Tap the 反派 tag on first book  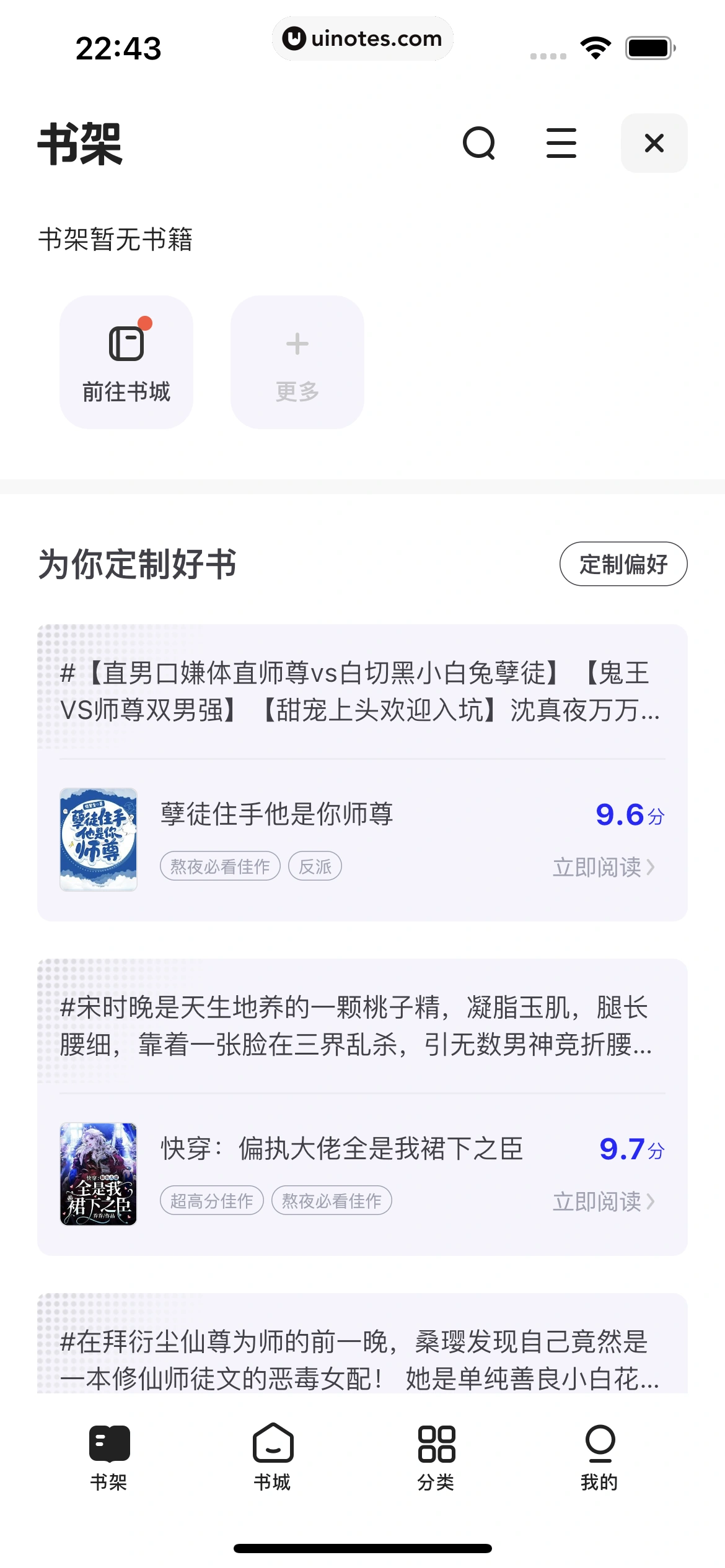[x=315, y=866]
